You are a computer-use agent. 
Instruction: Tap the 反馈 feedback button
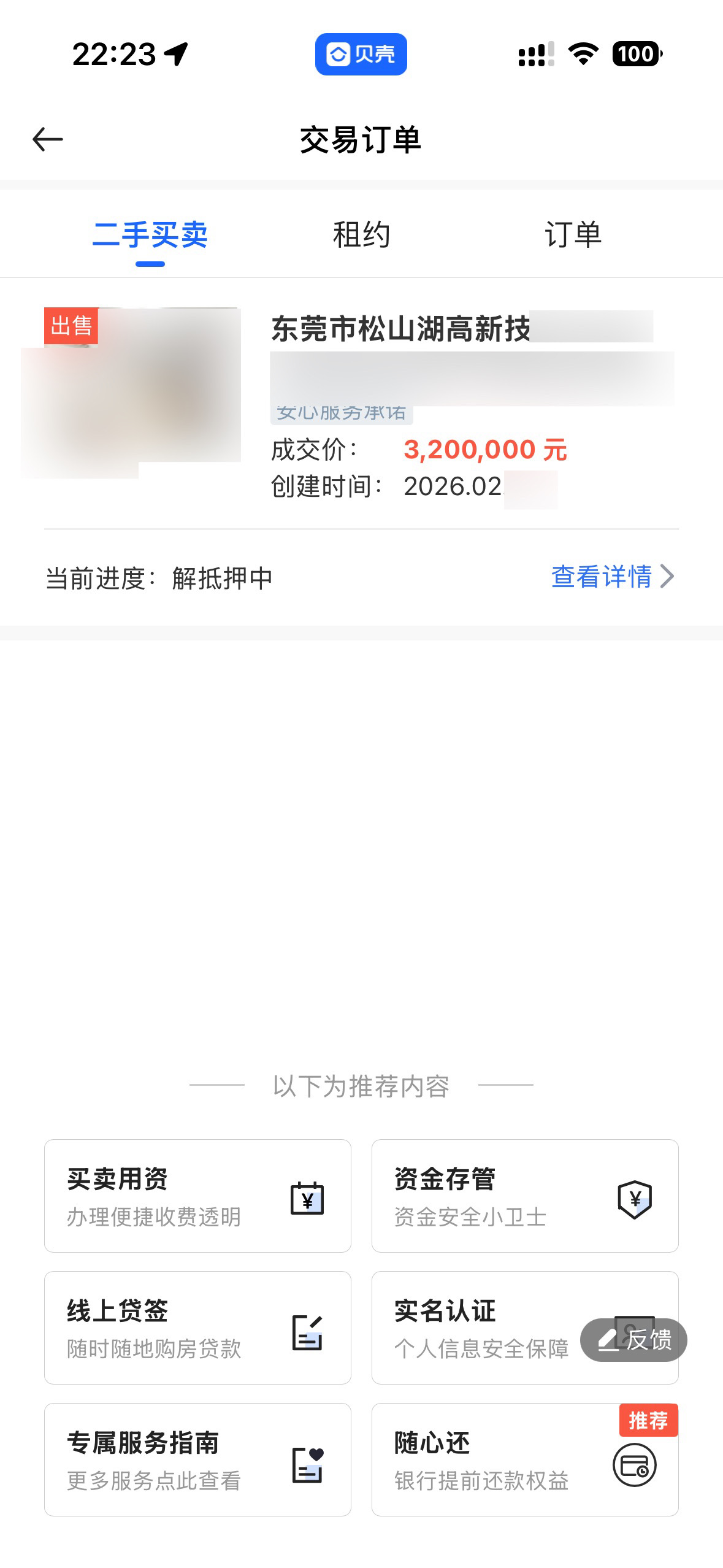634,1340
